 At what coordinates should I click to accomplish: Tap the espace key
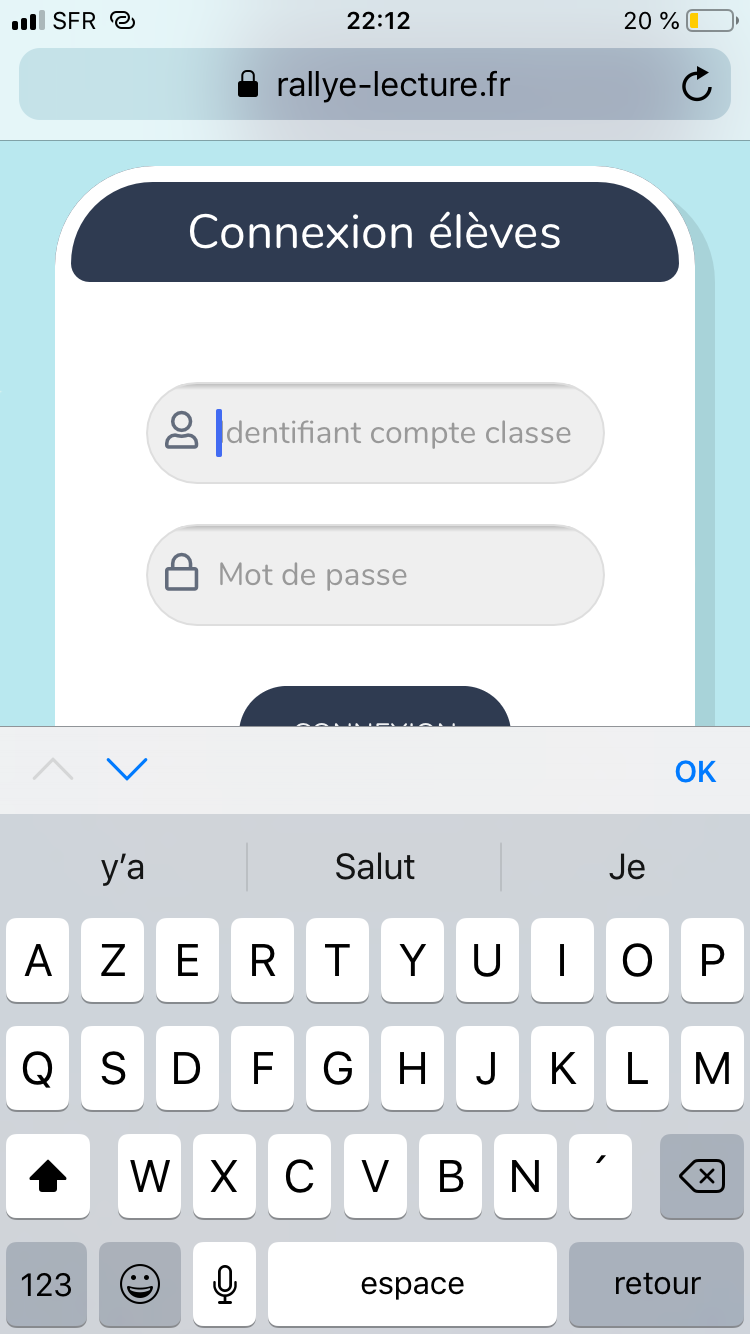point(412,1284)
